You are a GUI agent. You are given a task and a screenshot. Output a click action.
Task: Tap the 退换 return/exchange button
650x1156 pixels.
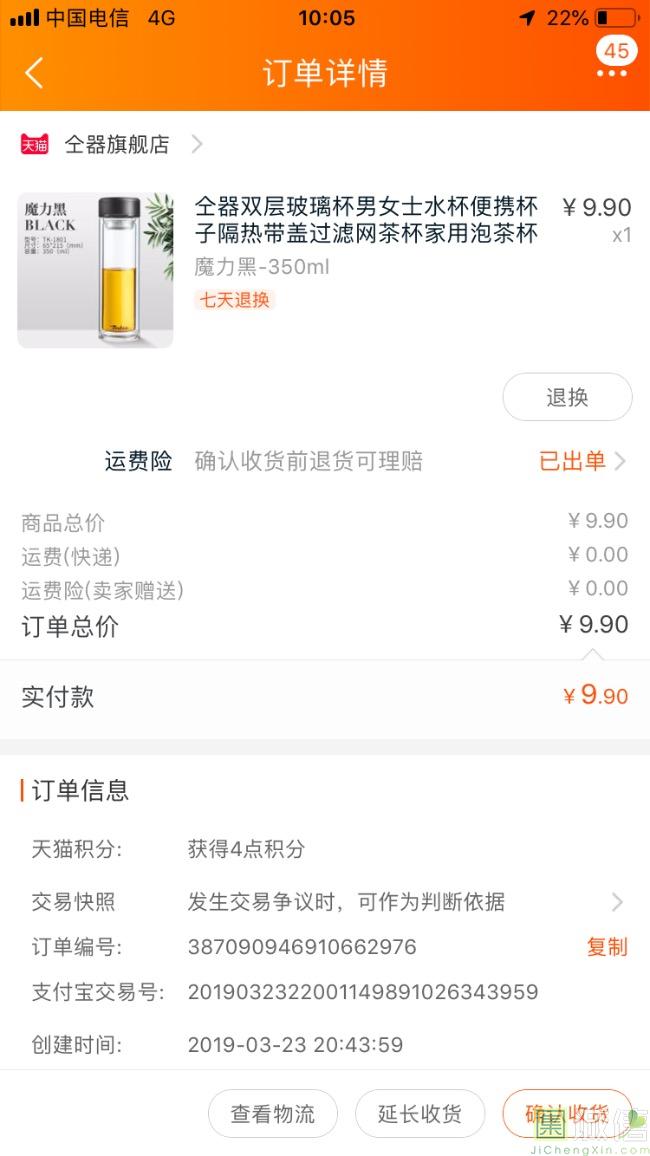click(567, 397)
